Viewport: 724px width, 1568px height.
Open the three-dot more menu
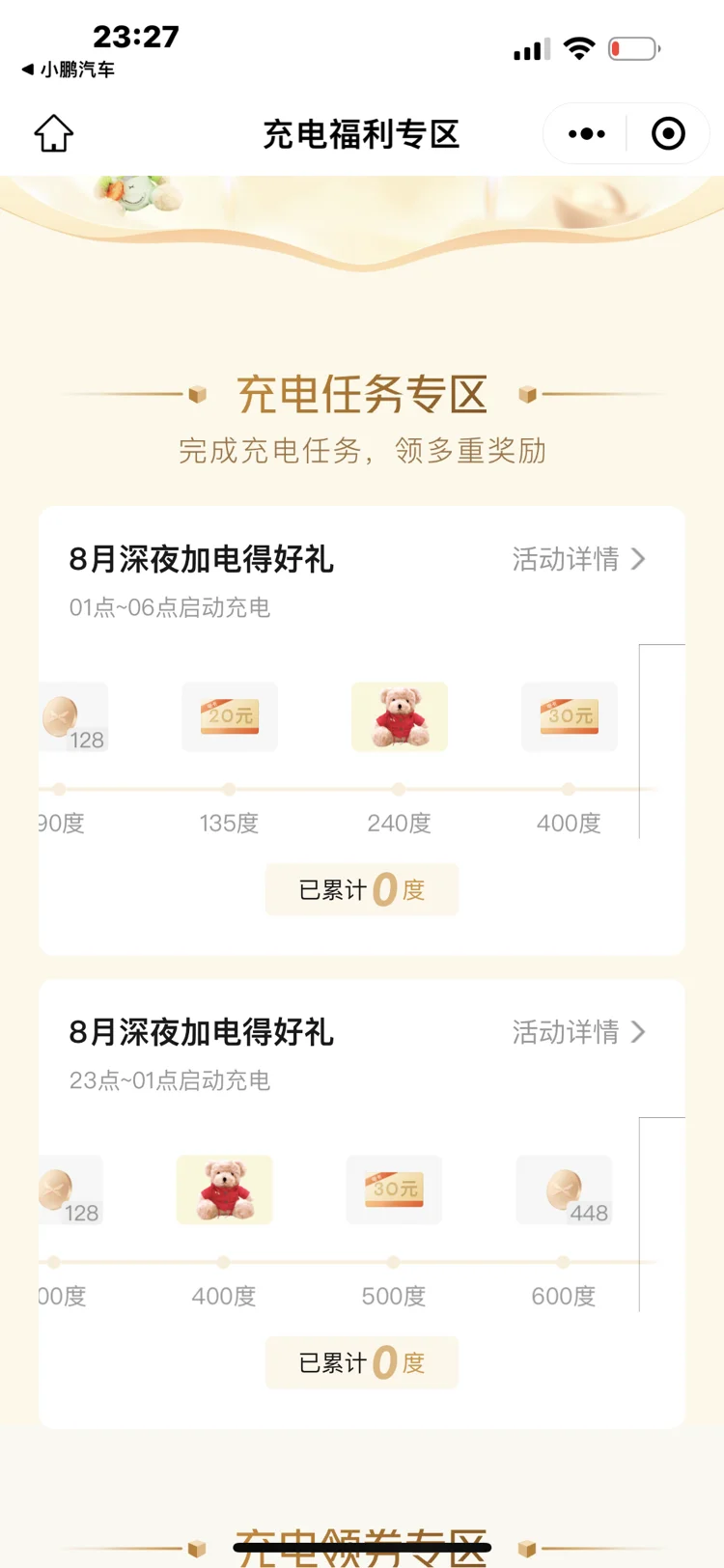click(x=586, y=134)
